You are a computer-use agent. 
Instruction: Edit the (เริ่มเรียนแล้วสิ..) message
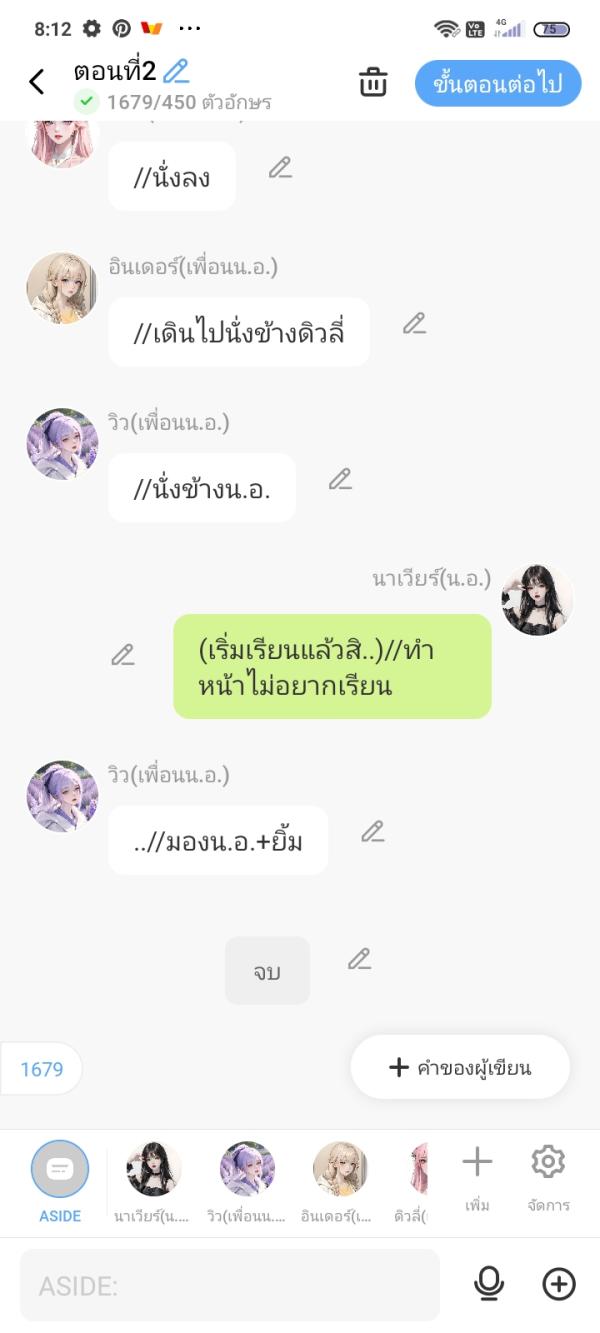pos(122,655)
